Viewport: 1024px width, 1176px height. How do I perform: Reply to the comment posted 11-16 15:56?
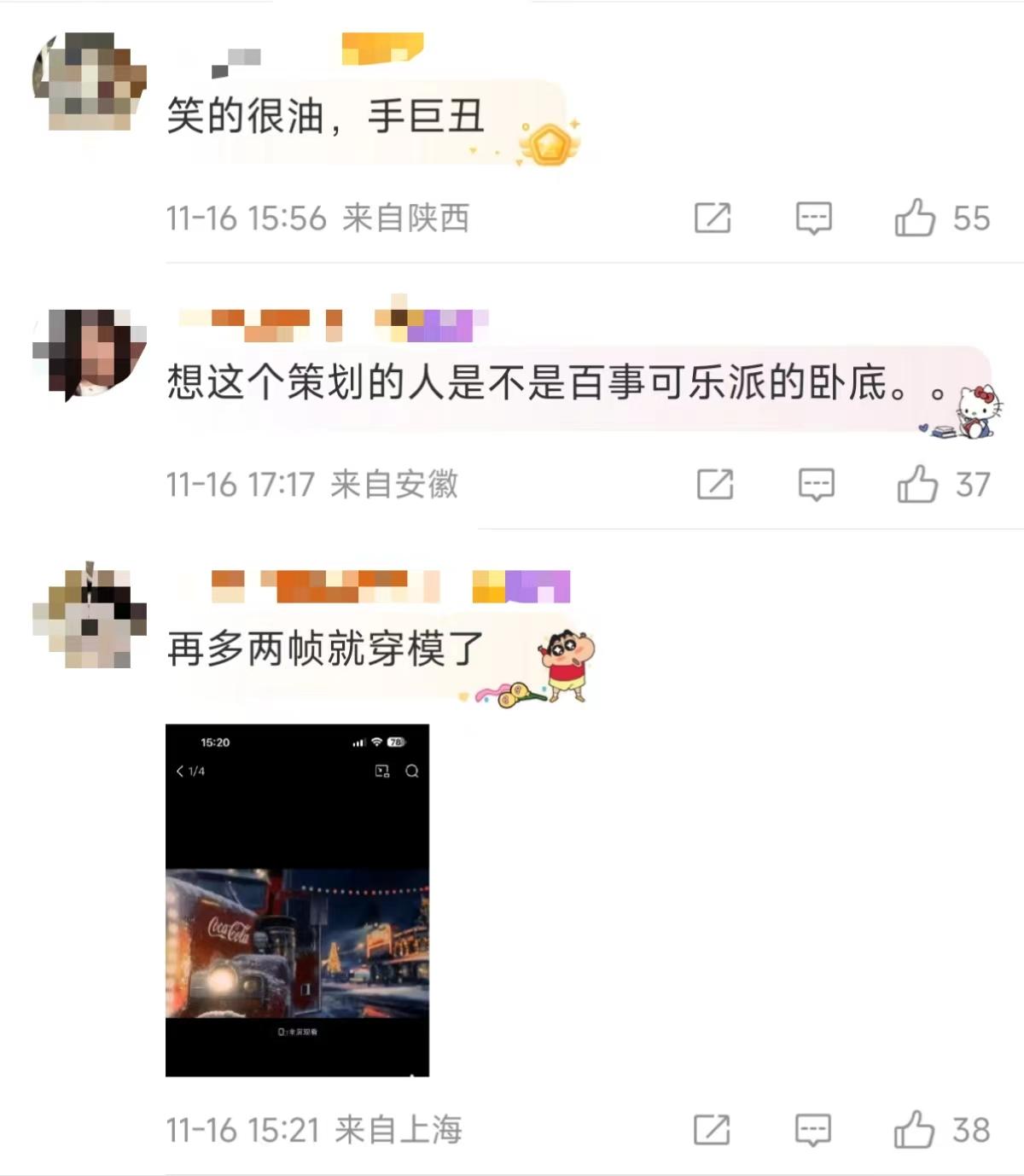pyautogui.click(x=813, y=218)
